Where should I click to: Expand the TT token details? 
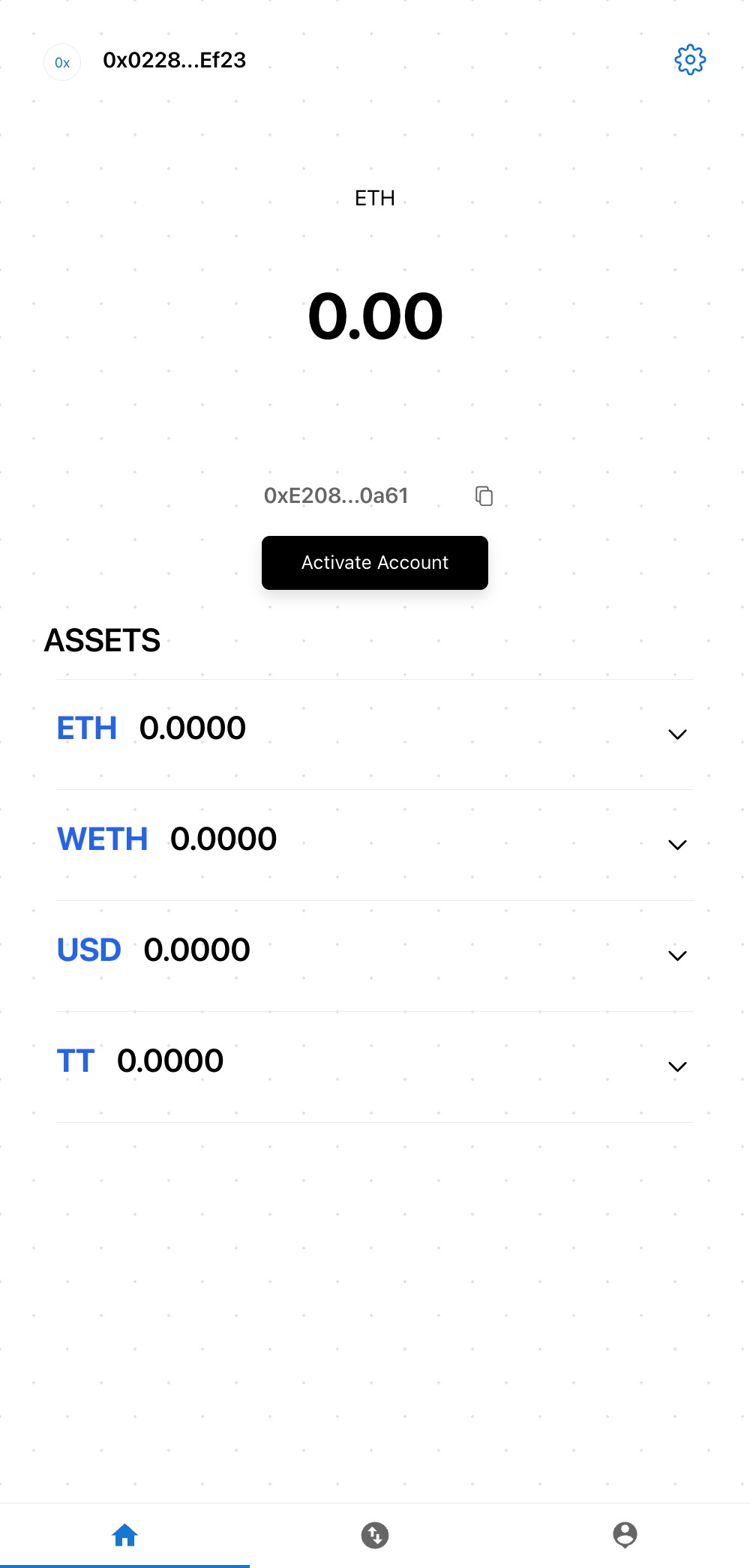(x=677, y=1066)
